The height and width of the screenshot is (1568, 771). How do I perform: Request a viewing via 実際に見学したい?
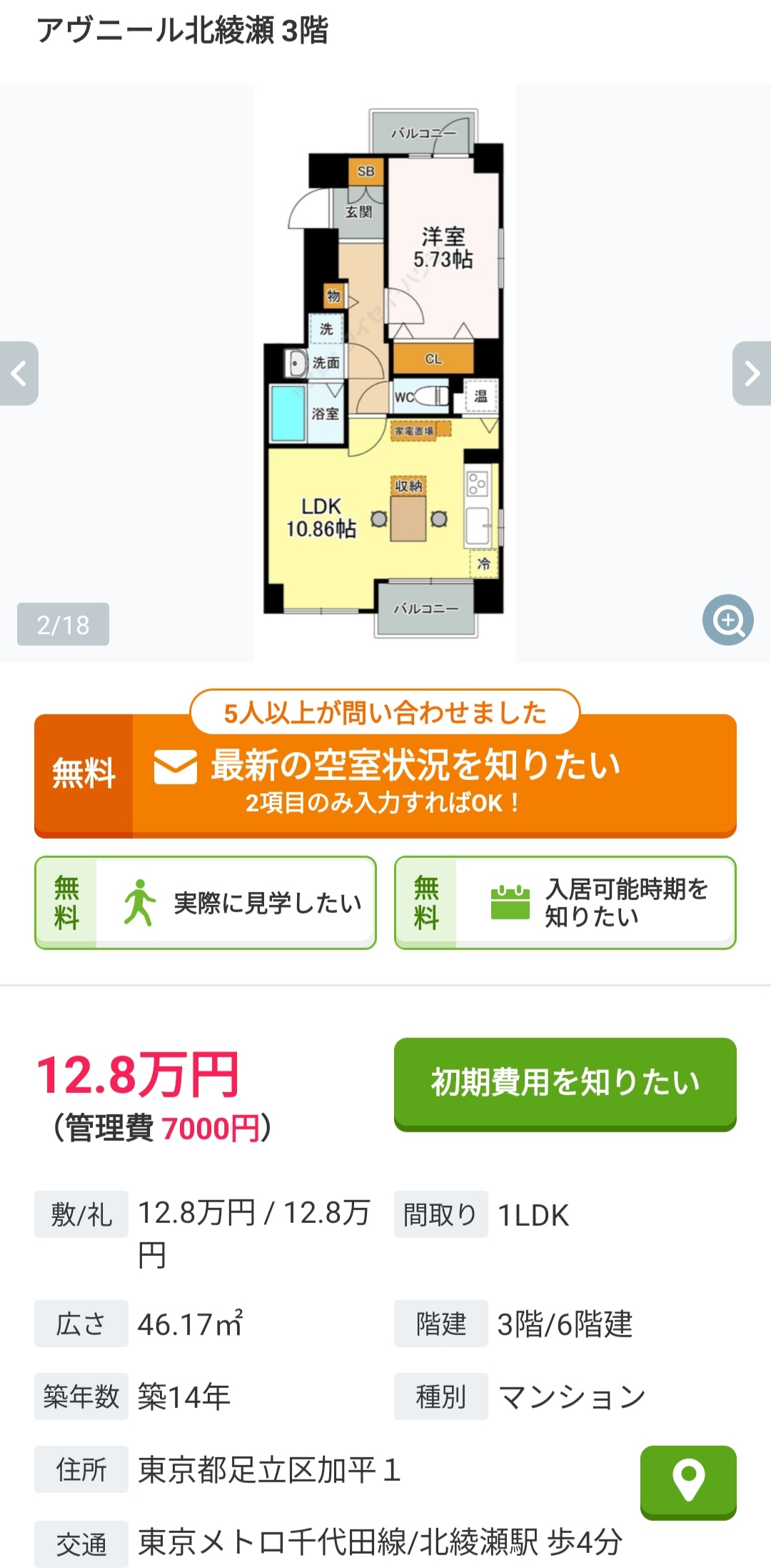206,903
